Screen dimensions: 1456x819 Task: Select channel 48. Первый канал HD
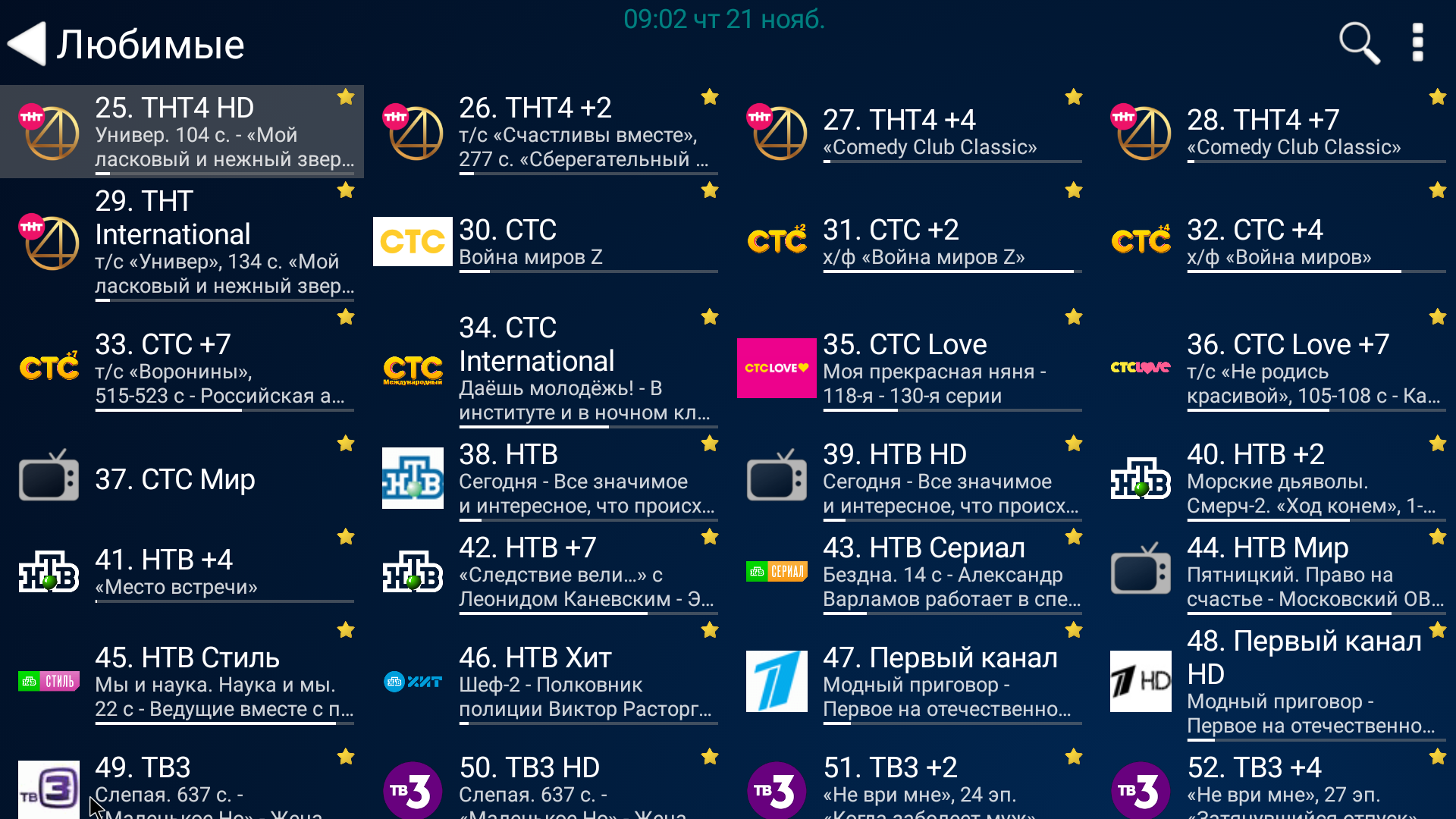(1274, 682)
